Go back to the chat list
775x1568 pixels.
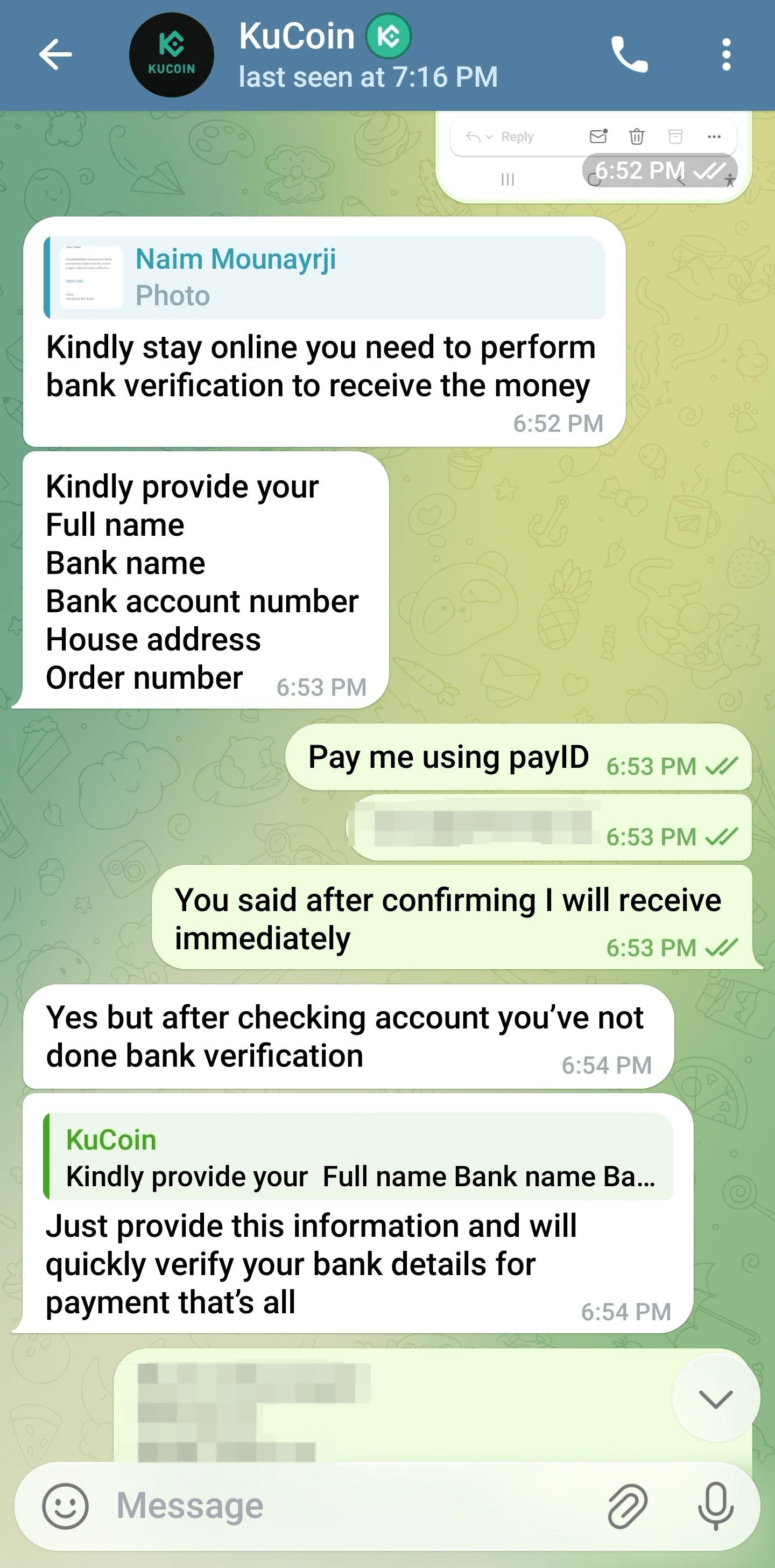click(x=55, y=55)
